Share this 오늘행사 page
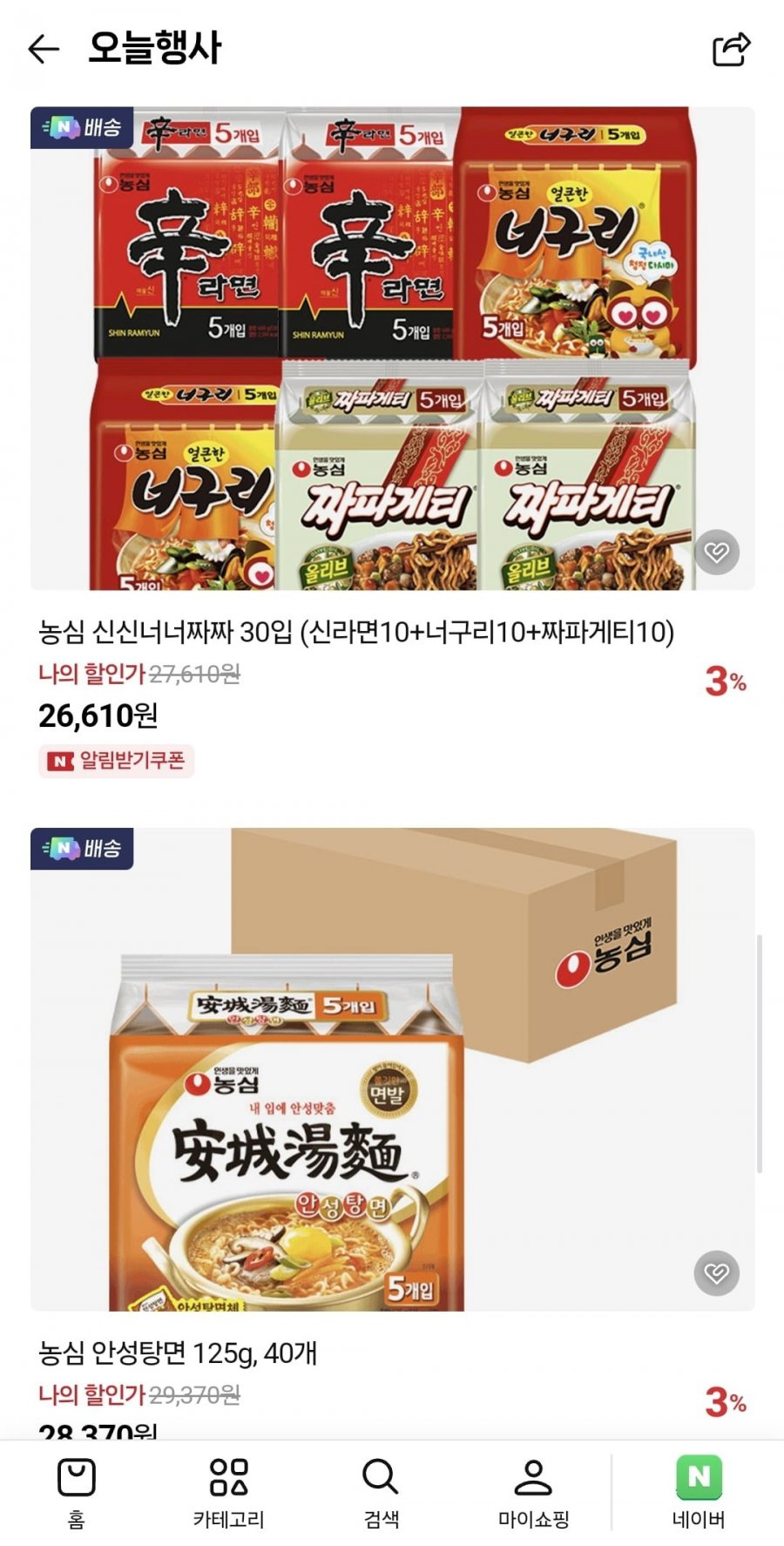The width and height of the screenshot is (784, 1546). 730,49
